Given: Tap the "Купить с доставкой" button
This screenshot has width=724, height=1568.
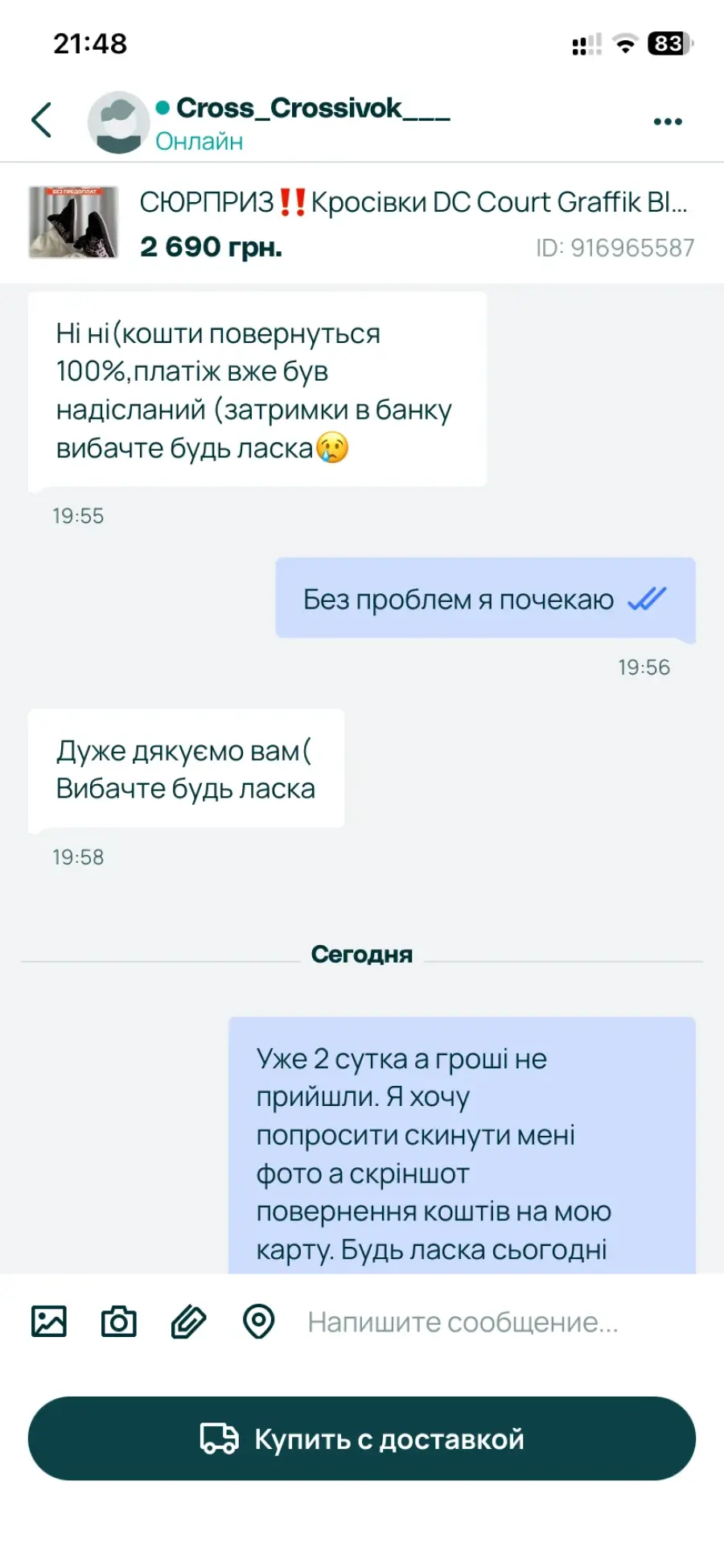Looking at the screenshot, I should click(362, 1438).
